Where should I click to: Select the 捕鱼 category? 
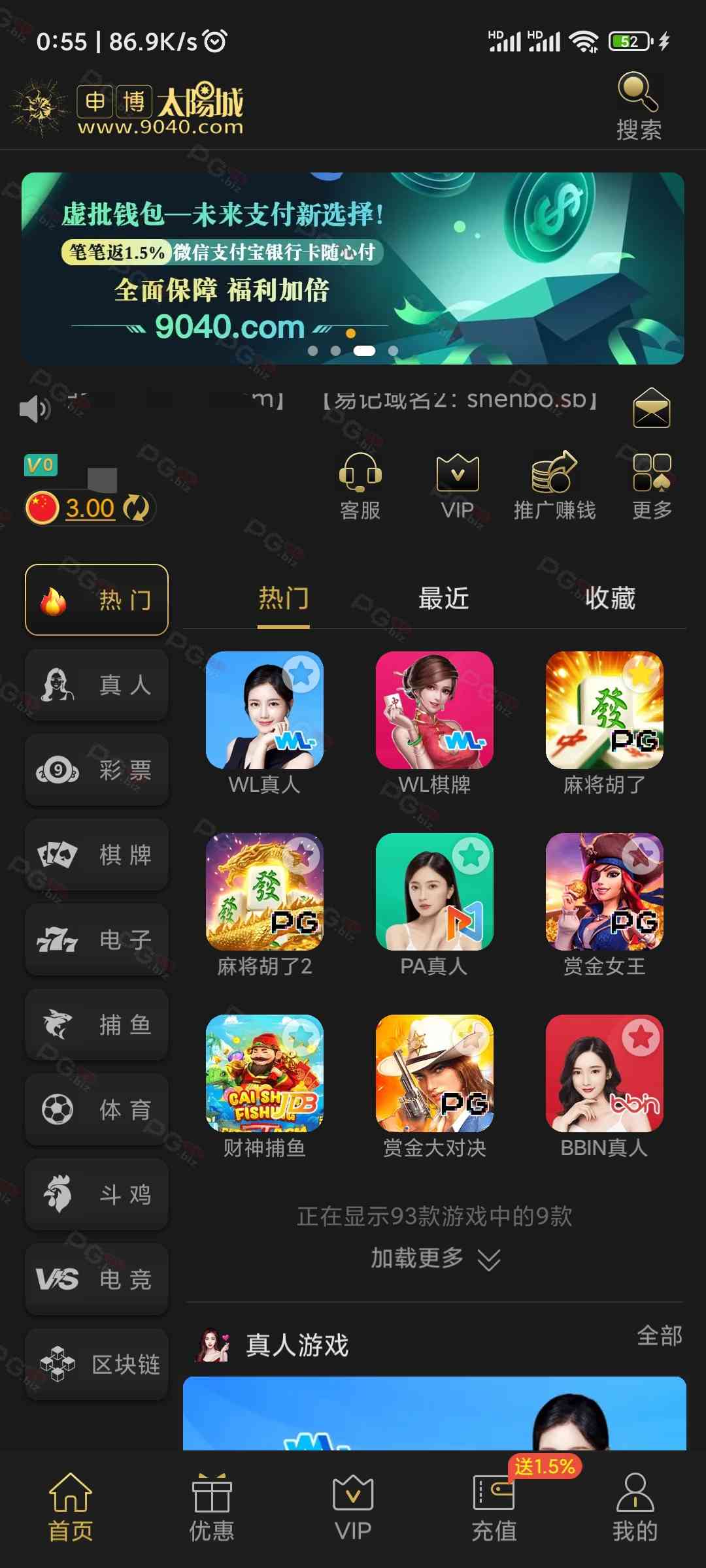point(97,1024)
